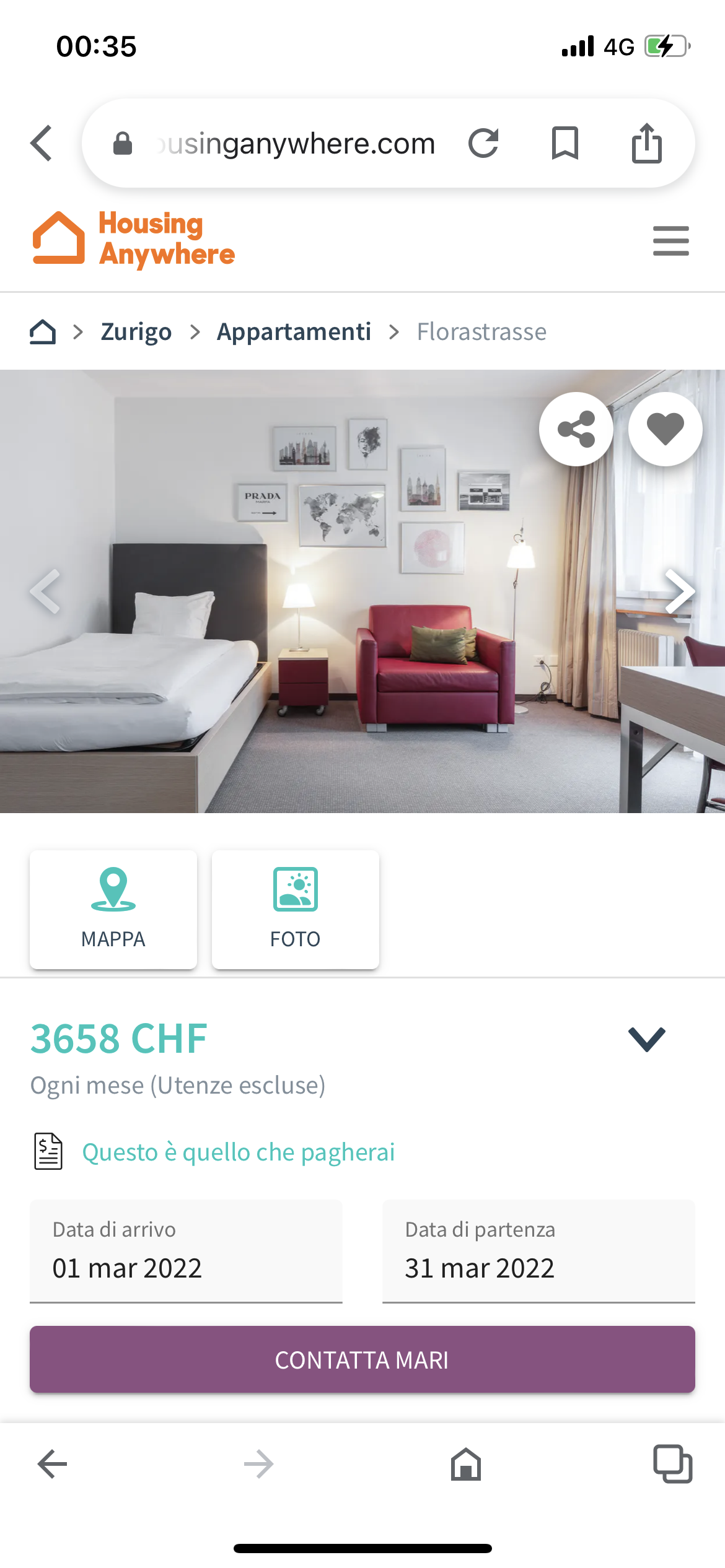Open the MAPPA map view
725x1568 pixels.
(113, 908)
